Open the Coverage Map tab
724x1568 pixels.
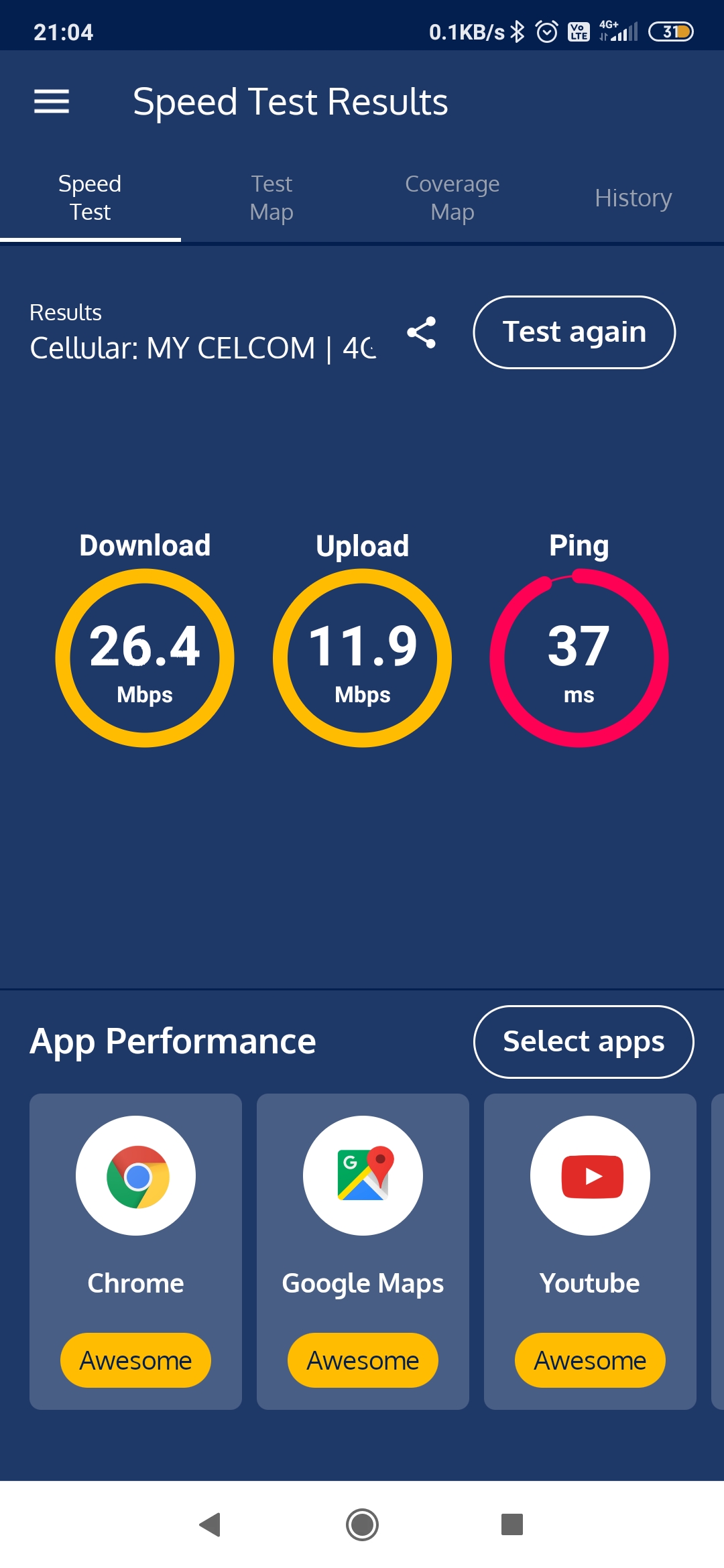point(452,198)
